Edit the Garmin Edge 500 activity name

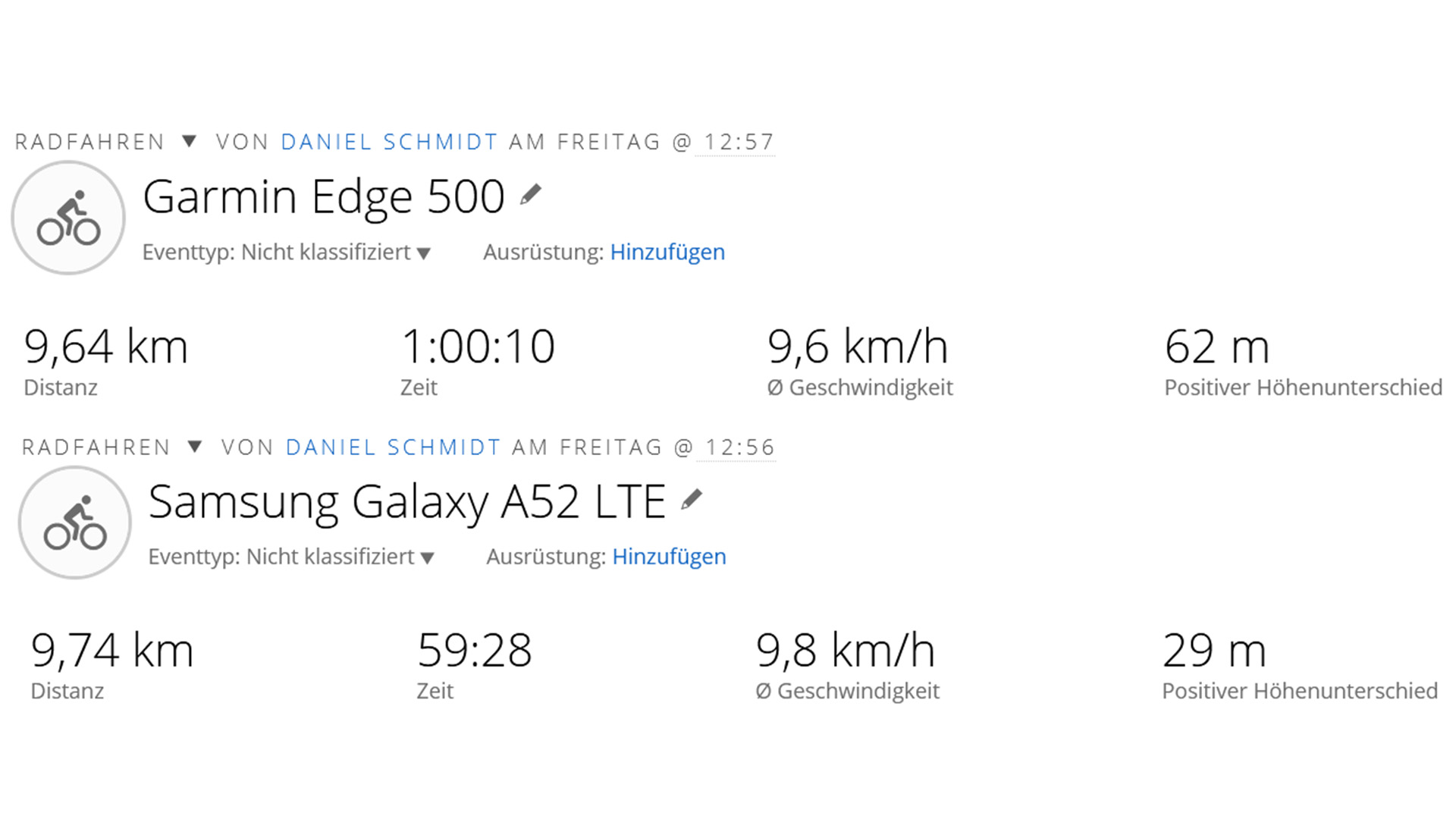[x=531, y=195]
